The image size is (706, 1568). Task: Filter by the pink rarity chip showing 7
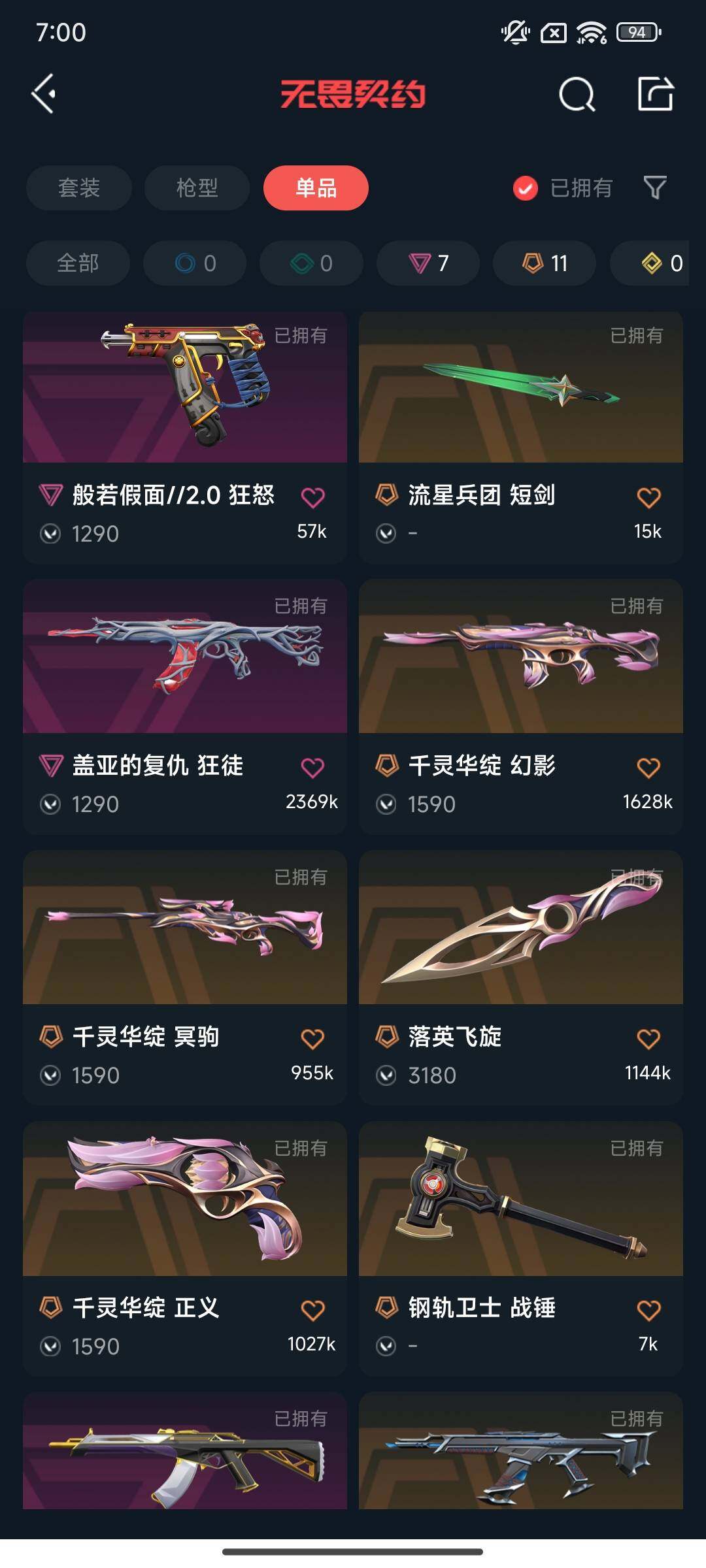(428, 263)
